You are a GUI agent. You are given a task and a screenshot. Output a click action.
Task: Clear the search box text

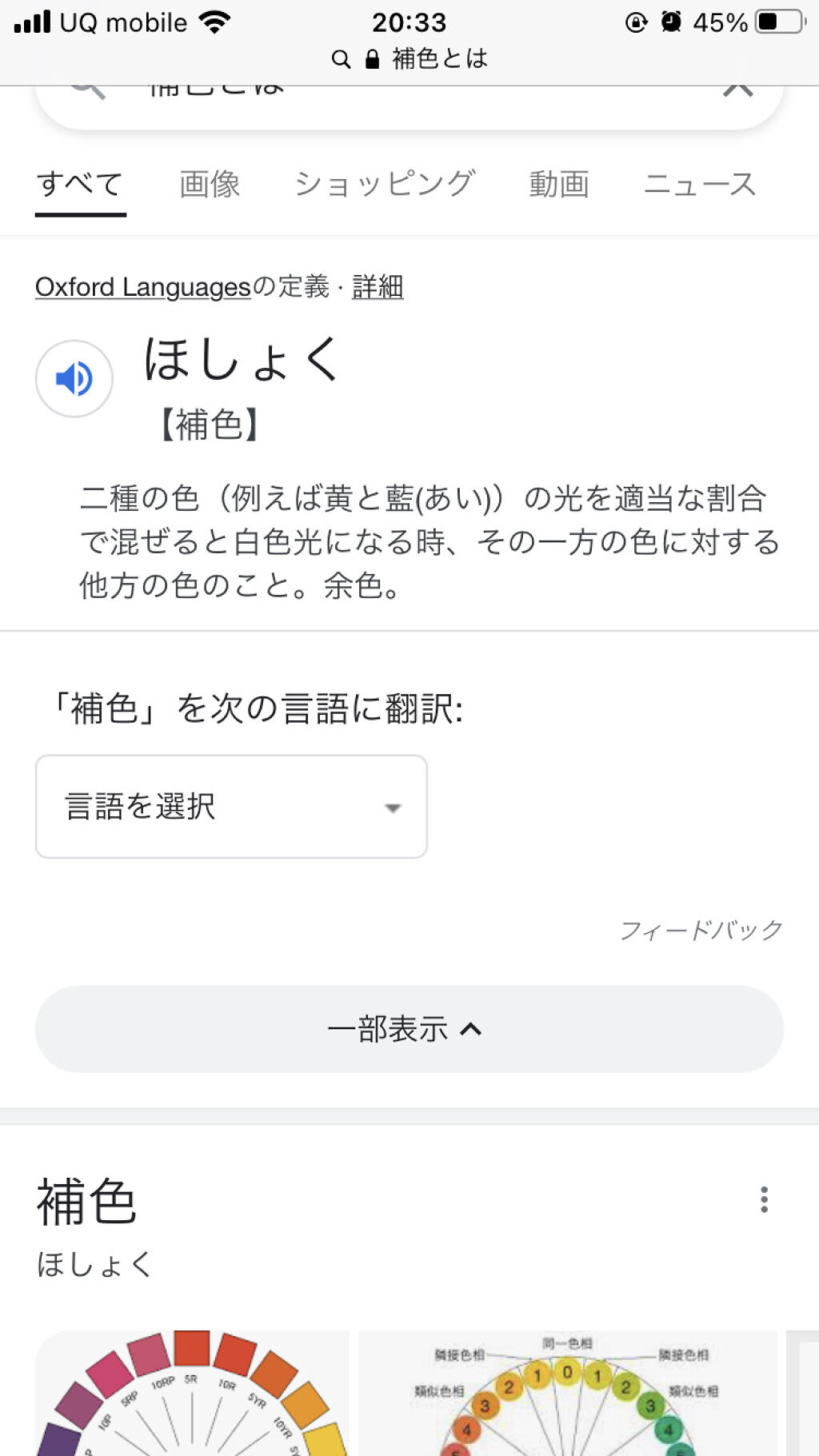[x=737, y=90]
